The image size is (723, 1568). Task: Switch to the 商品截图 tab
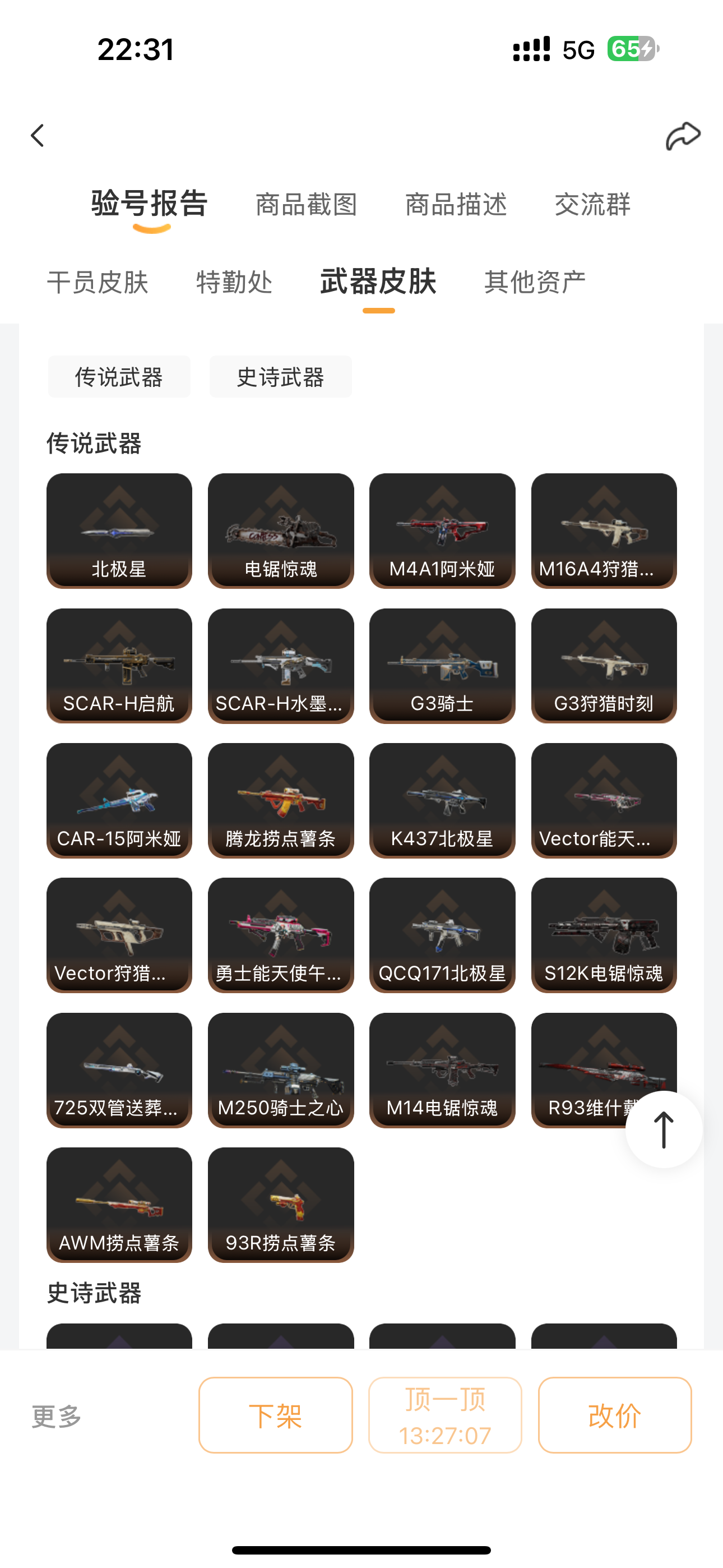point(306,205)
